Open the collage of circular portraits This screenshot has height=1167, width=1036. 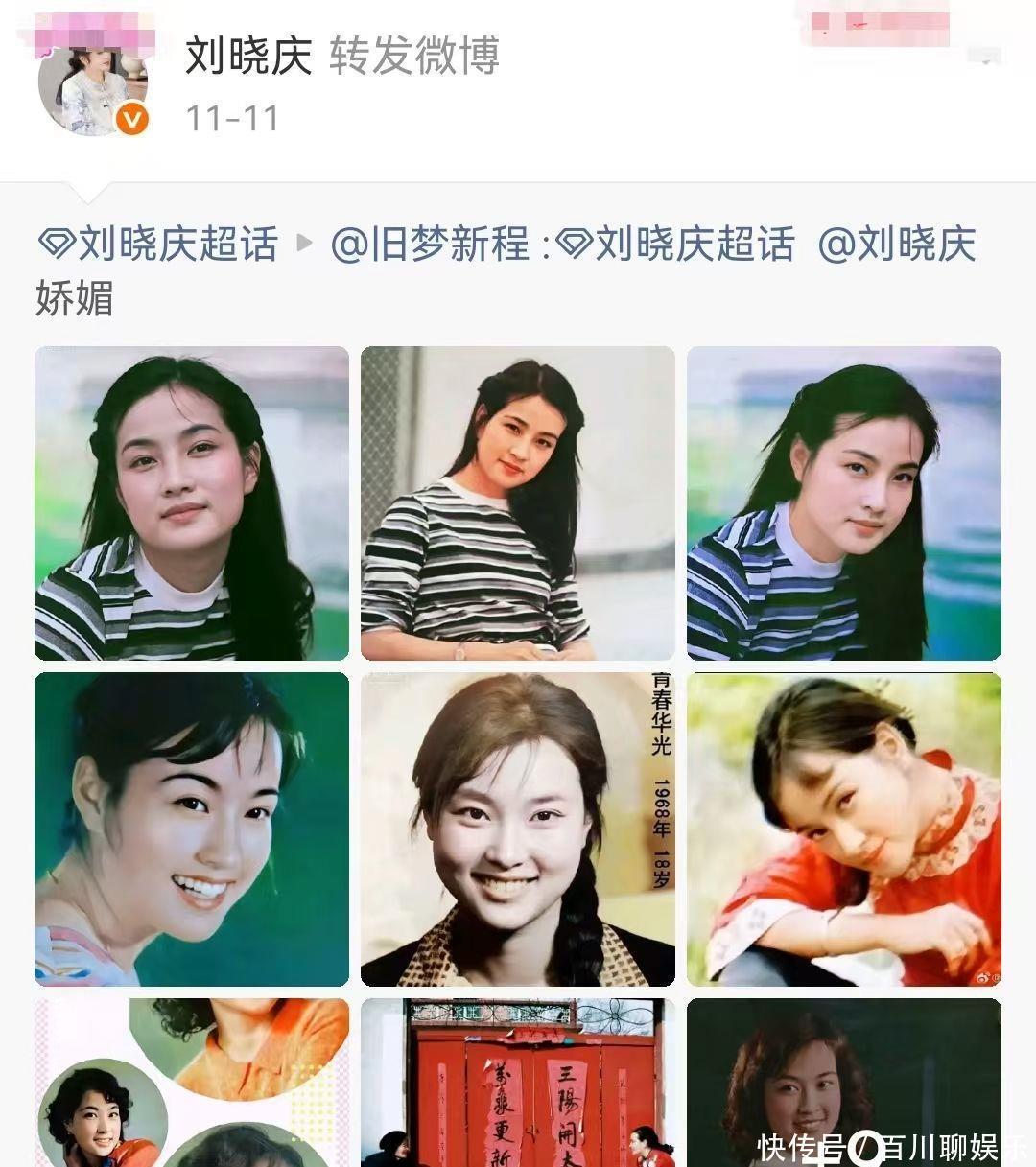[x=192, y=1082]
